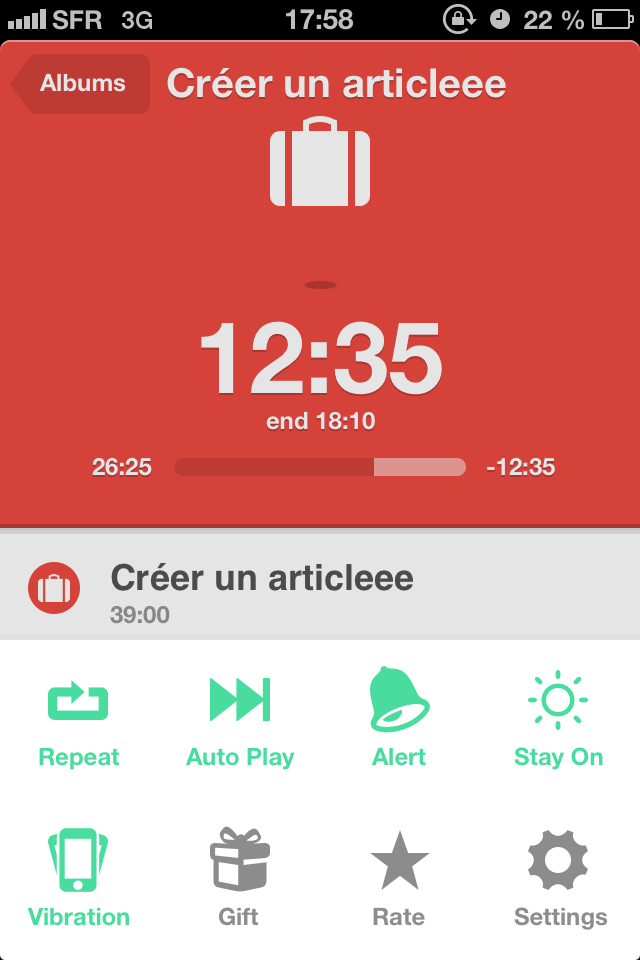Image resolution: width=640 pixels, height=960 pixels.
Task: Select the Créer un articleee 39:00 row
Action: click(320, 590)
